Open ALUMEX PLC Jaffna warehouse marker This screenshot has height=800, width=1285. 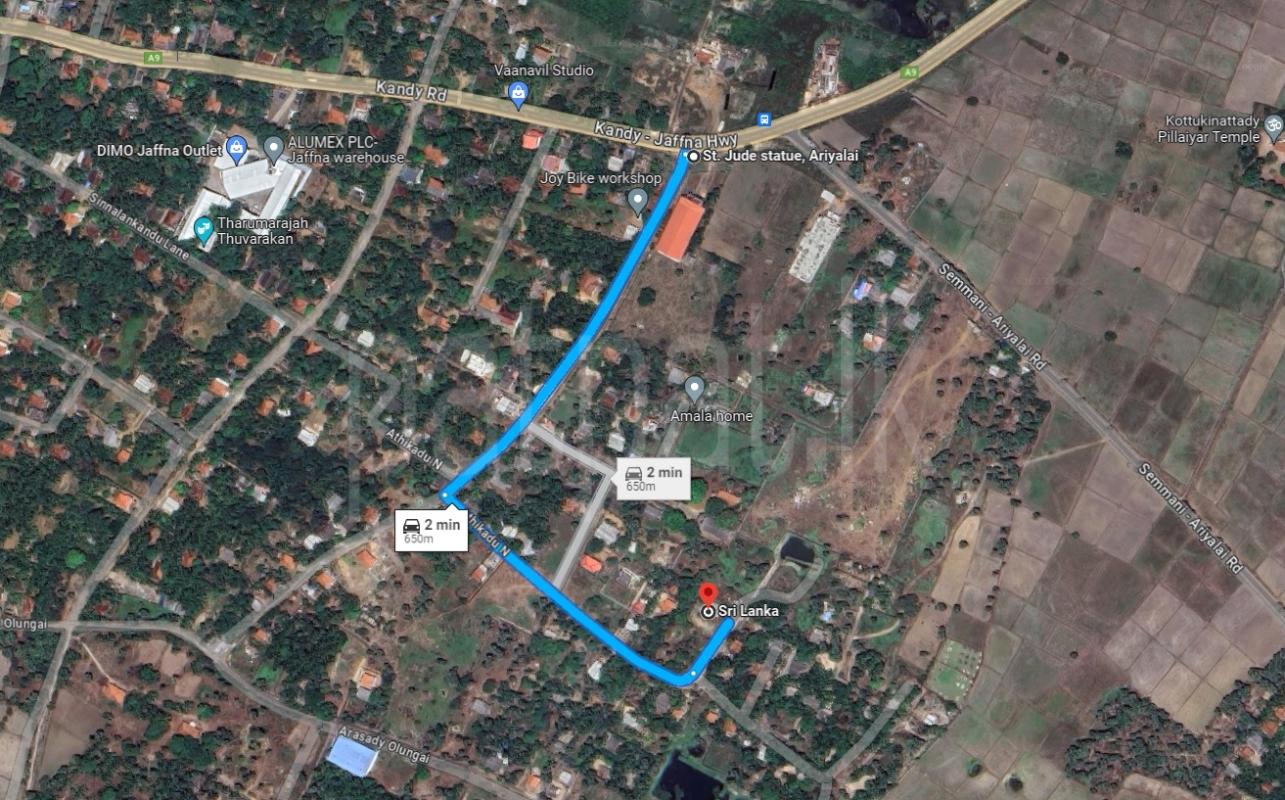pos(273,149)
